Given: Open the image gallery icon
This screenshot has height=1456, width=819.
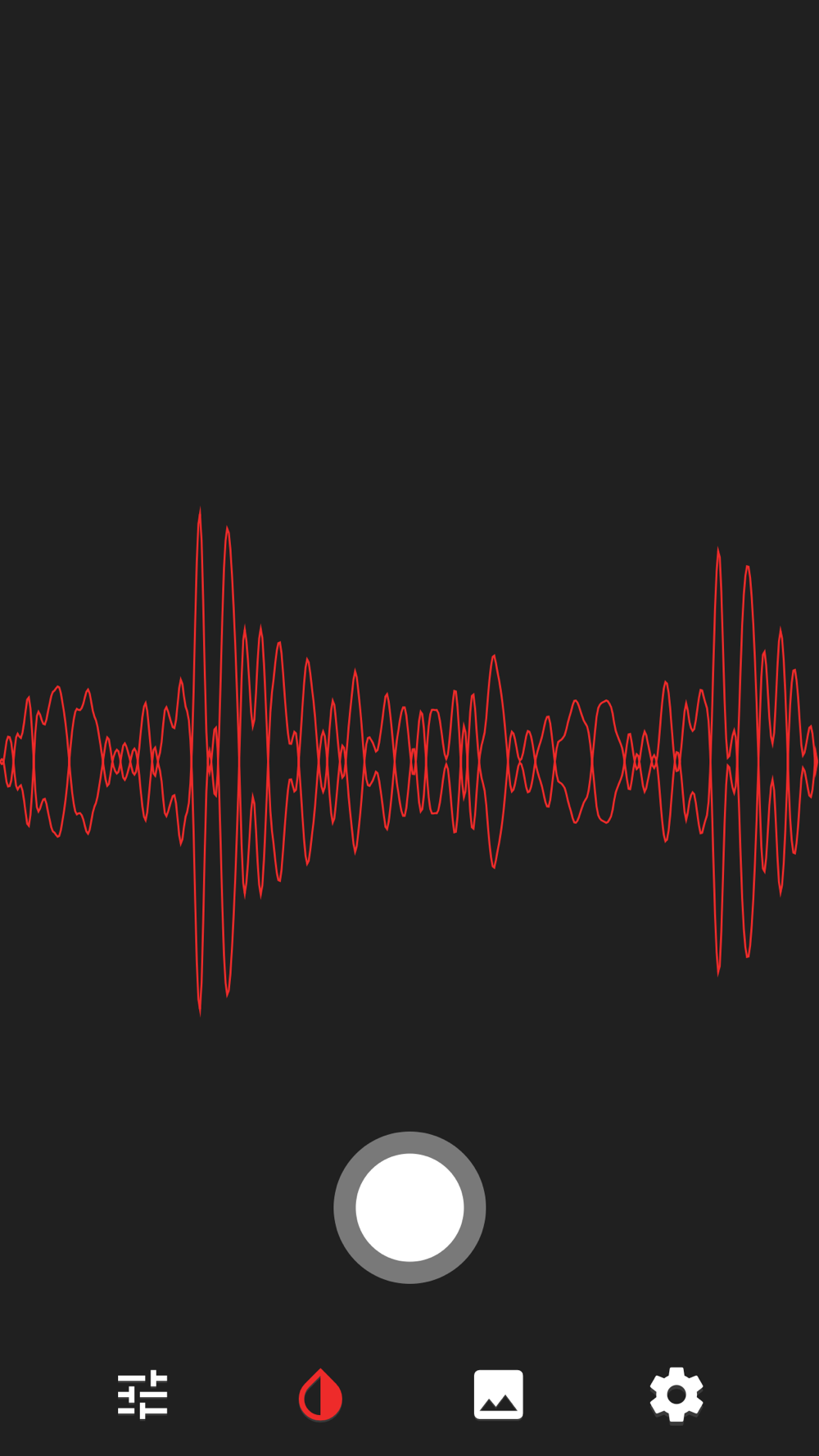Looking at the screenshot, I should pyautogui.click(x=498, y=1394).
